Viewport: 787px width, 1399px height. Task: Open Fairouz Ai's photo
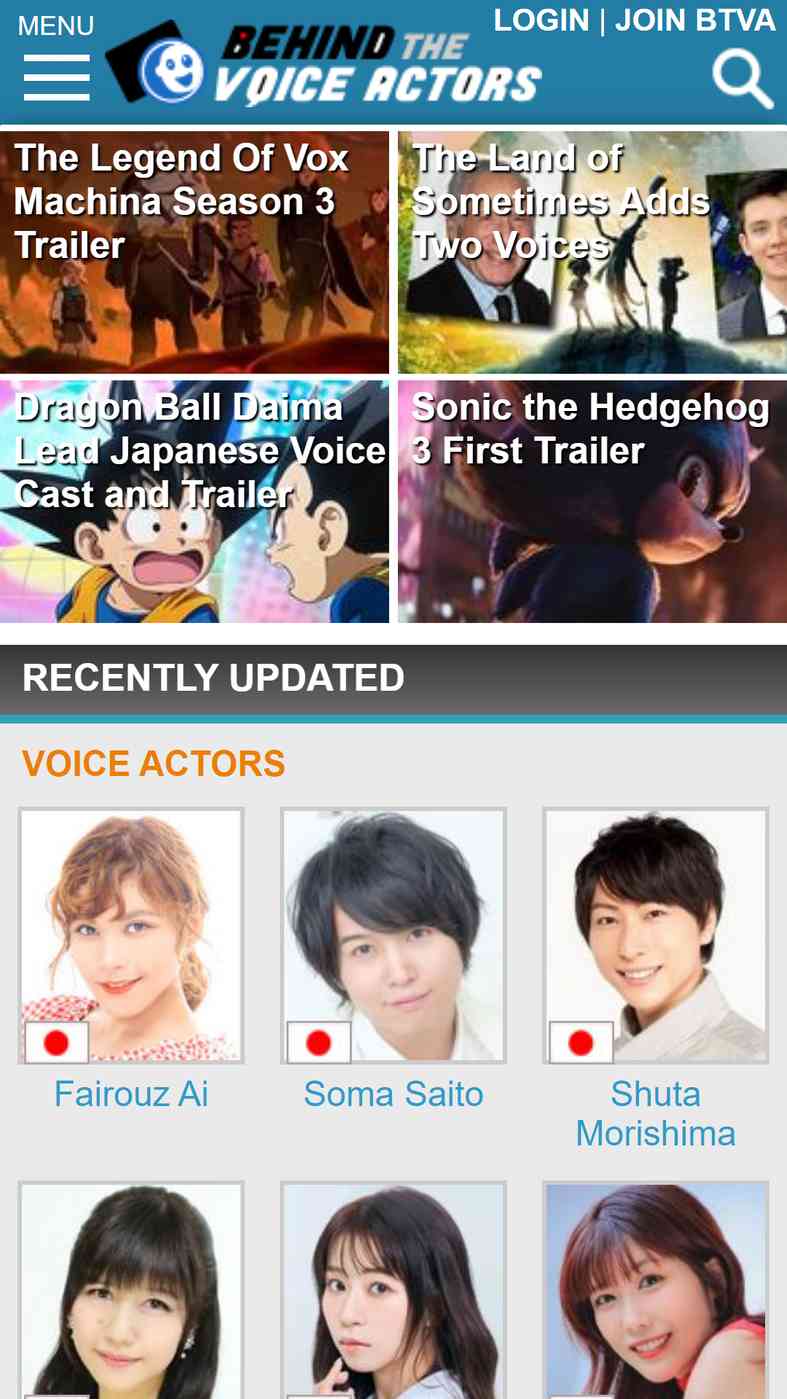(131, 935)
